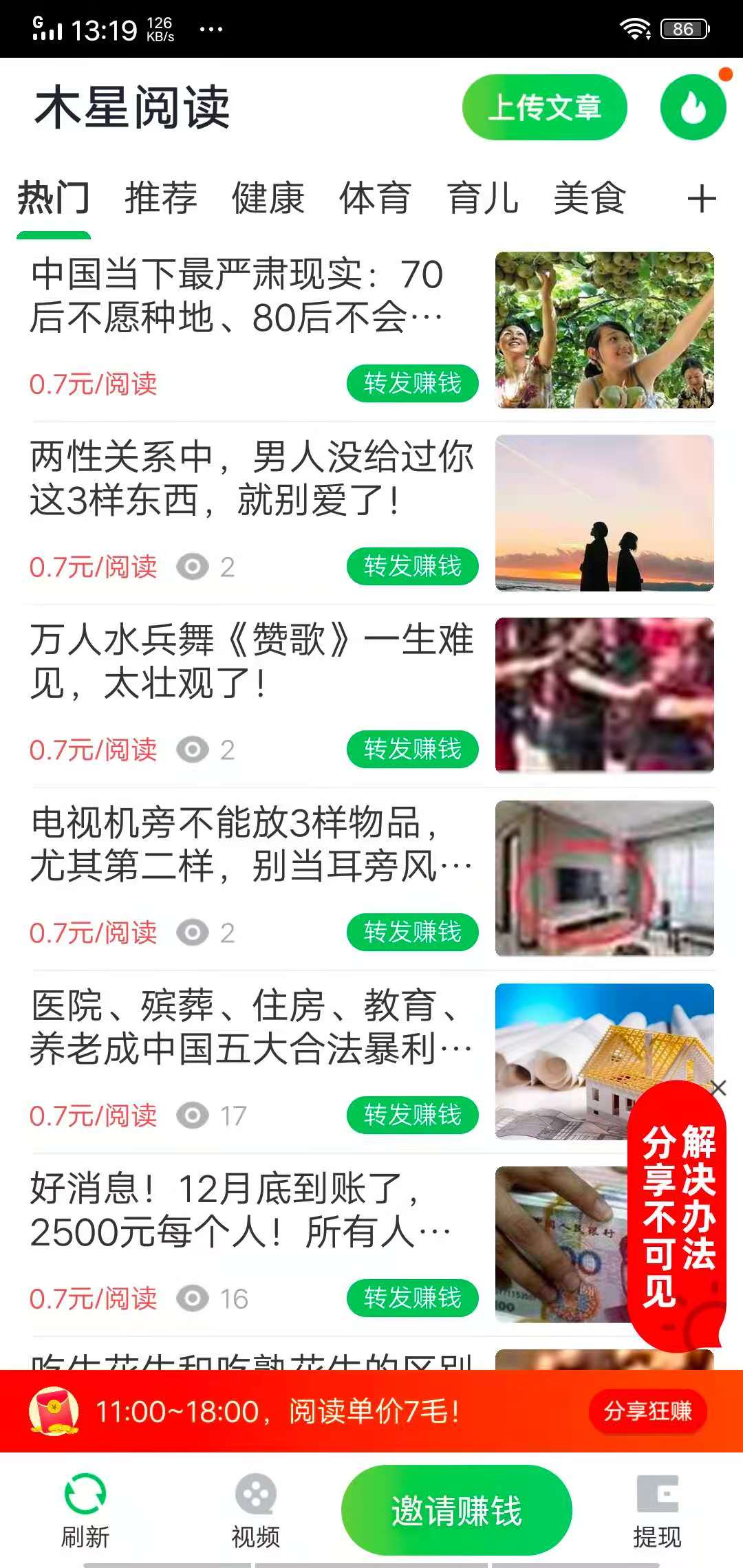This screenshot has width=743, height=1568.
Task: Tap the 提现 withdrawal icon
Action: click(657, 1492)
